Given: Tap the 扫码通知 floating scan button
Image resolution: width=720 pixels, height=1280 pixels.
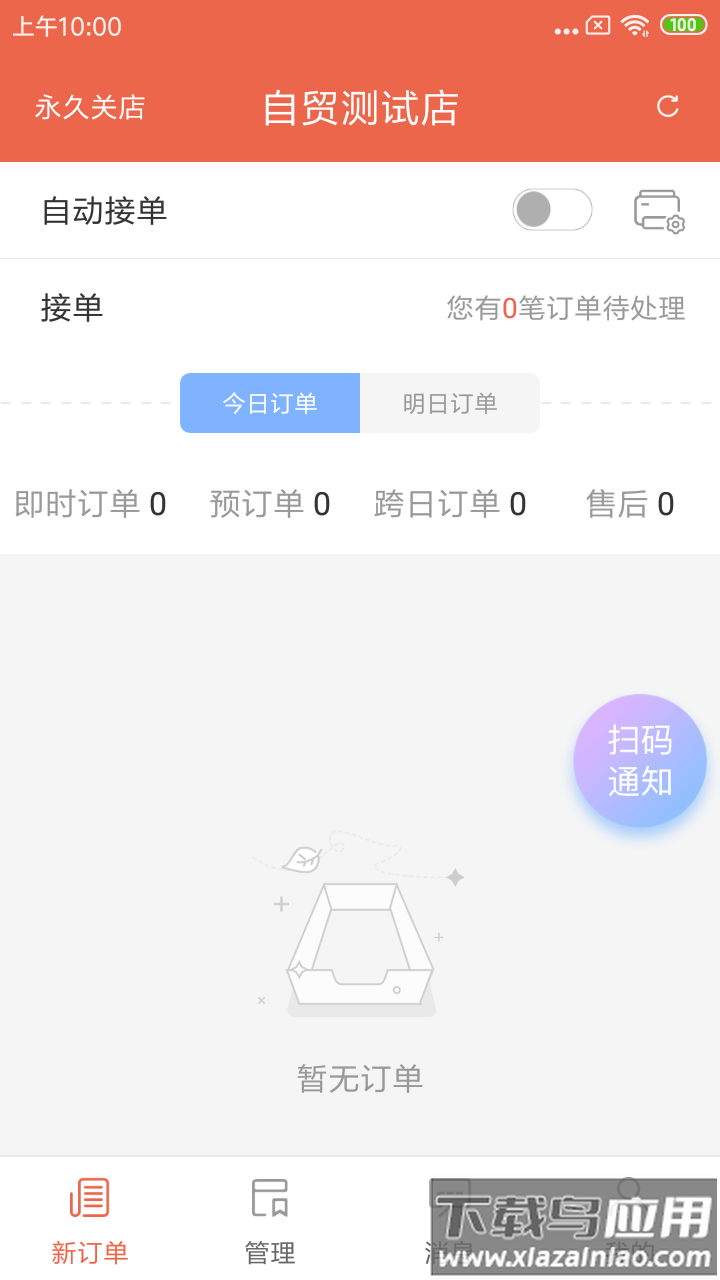Looking at the screenshot, I should (640, 760).
